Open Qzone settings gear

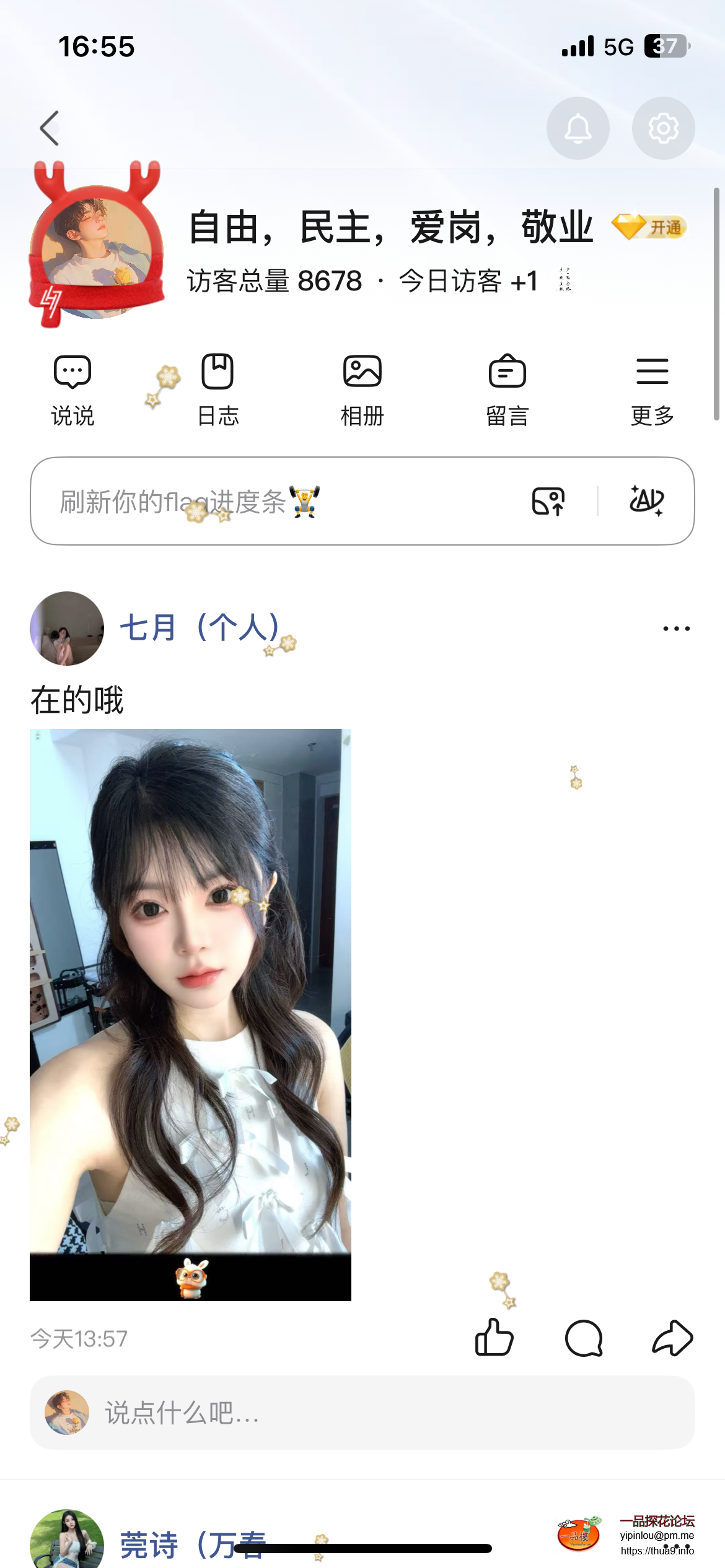click(x=662, y=127)
